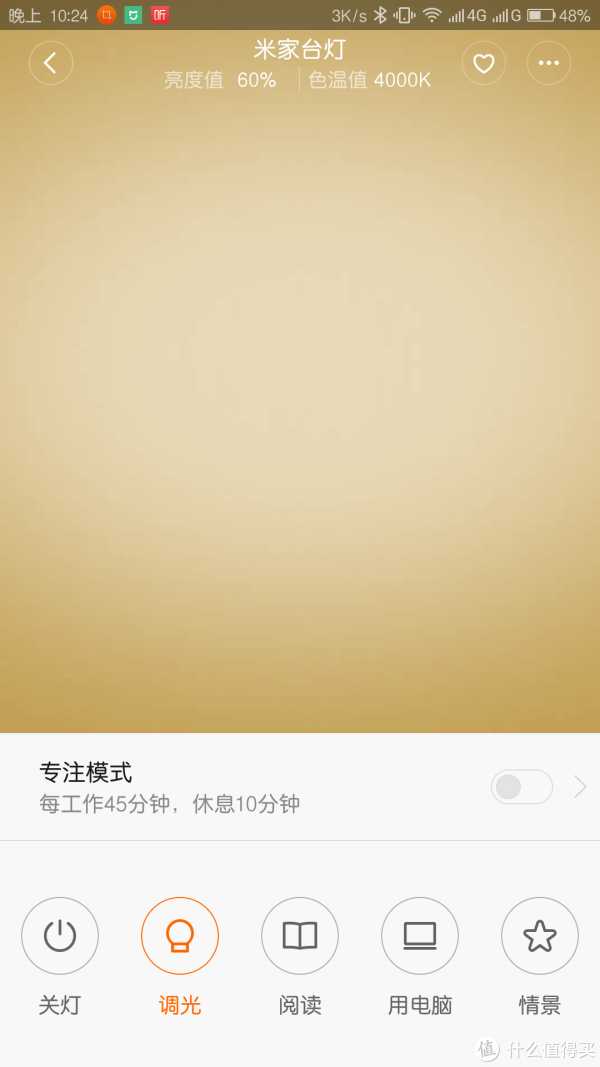Open the three-dot overflow menu

(x=548, y=63)
